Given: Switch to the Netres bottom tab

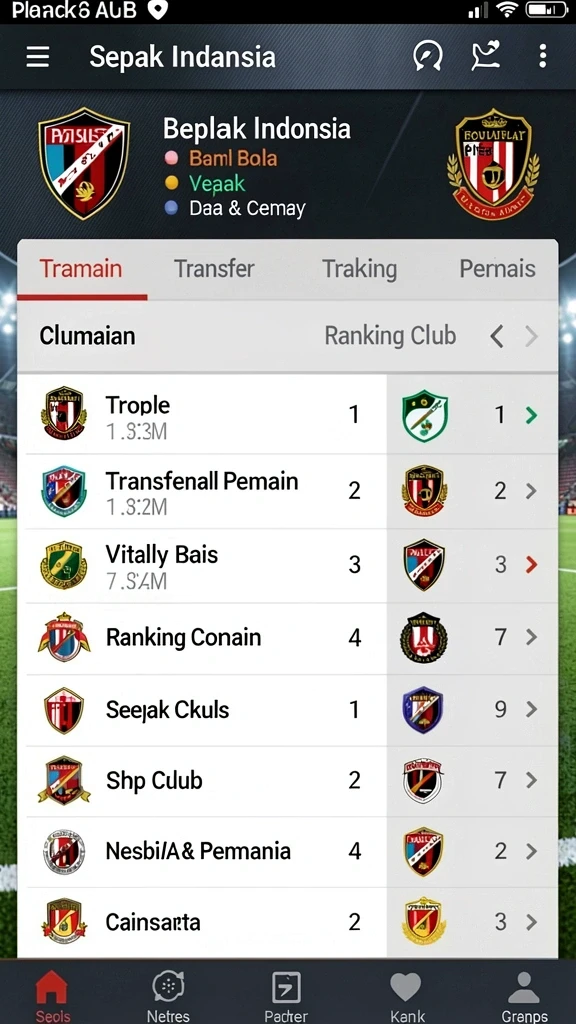Looking at the screenshot, I should click(x=168, y=996).
